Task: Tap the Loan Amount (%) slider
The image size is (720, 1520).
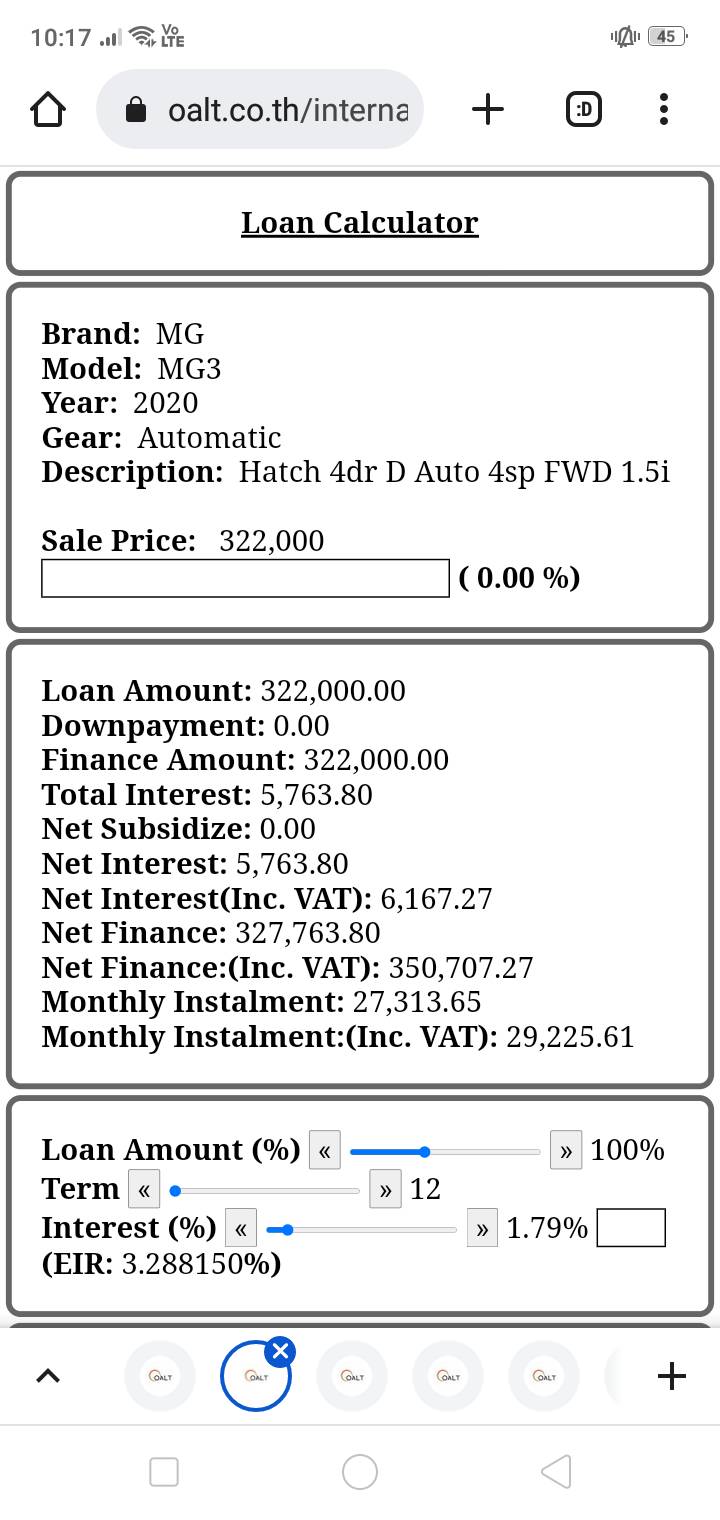Action: click(445, 1152)
